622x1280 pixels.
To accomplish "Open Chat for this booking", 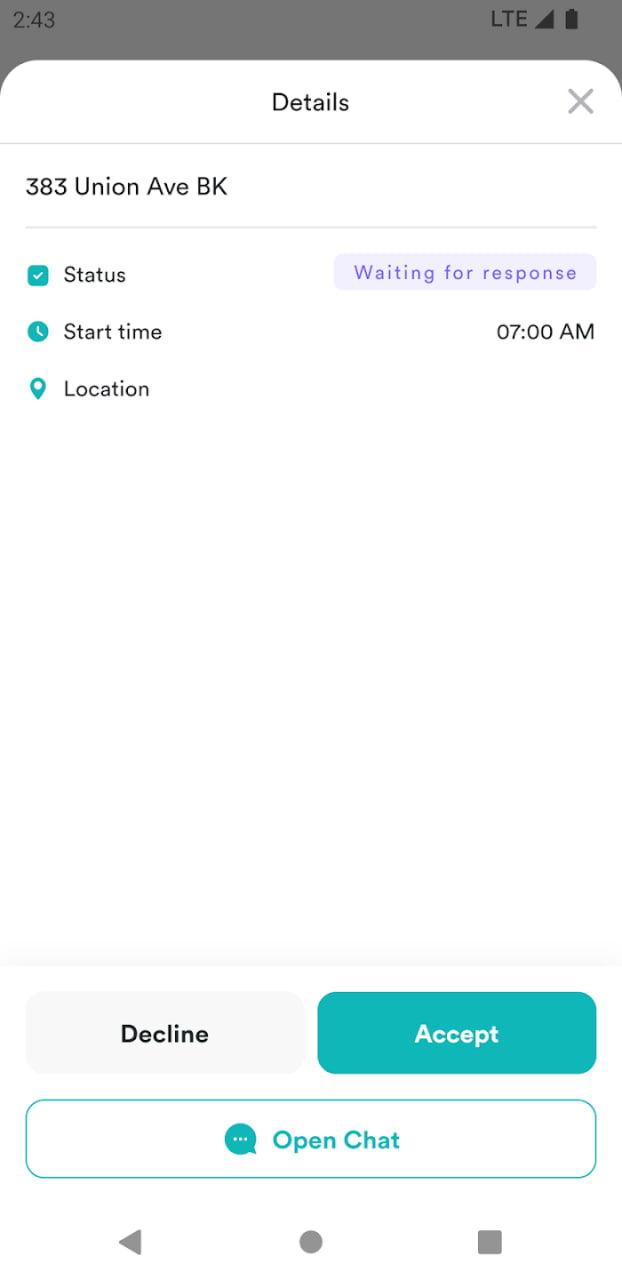I will [x=311, y=1139].
